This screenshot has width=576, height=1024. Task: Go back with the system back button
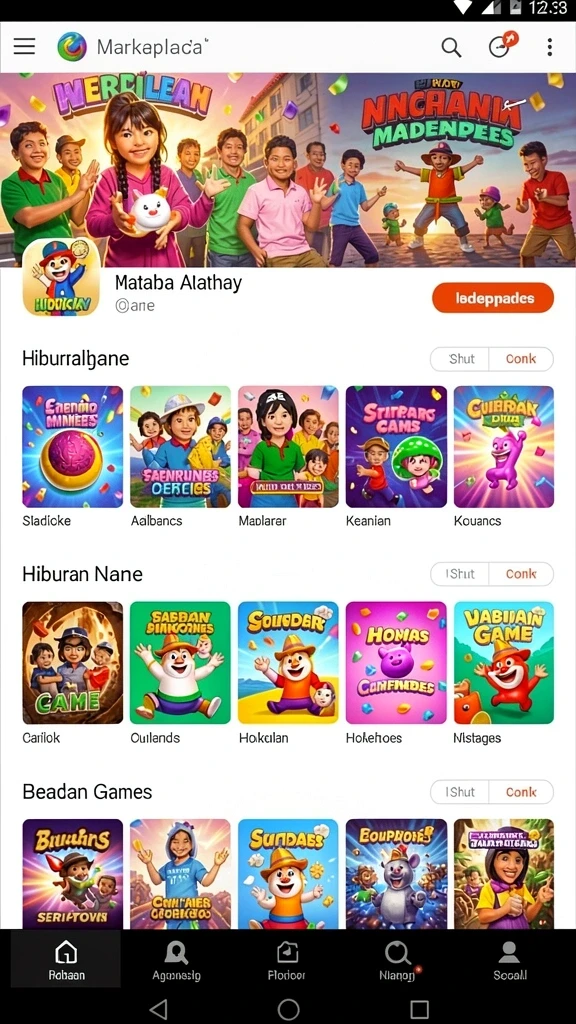[x=157, y=1008]
